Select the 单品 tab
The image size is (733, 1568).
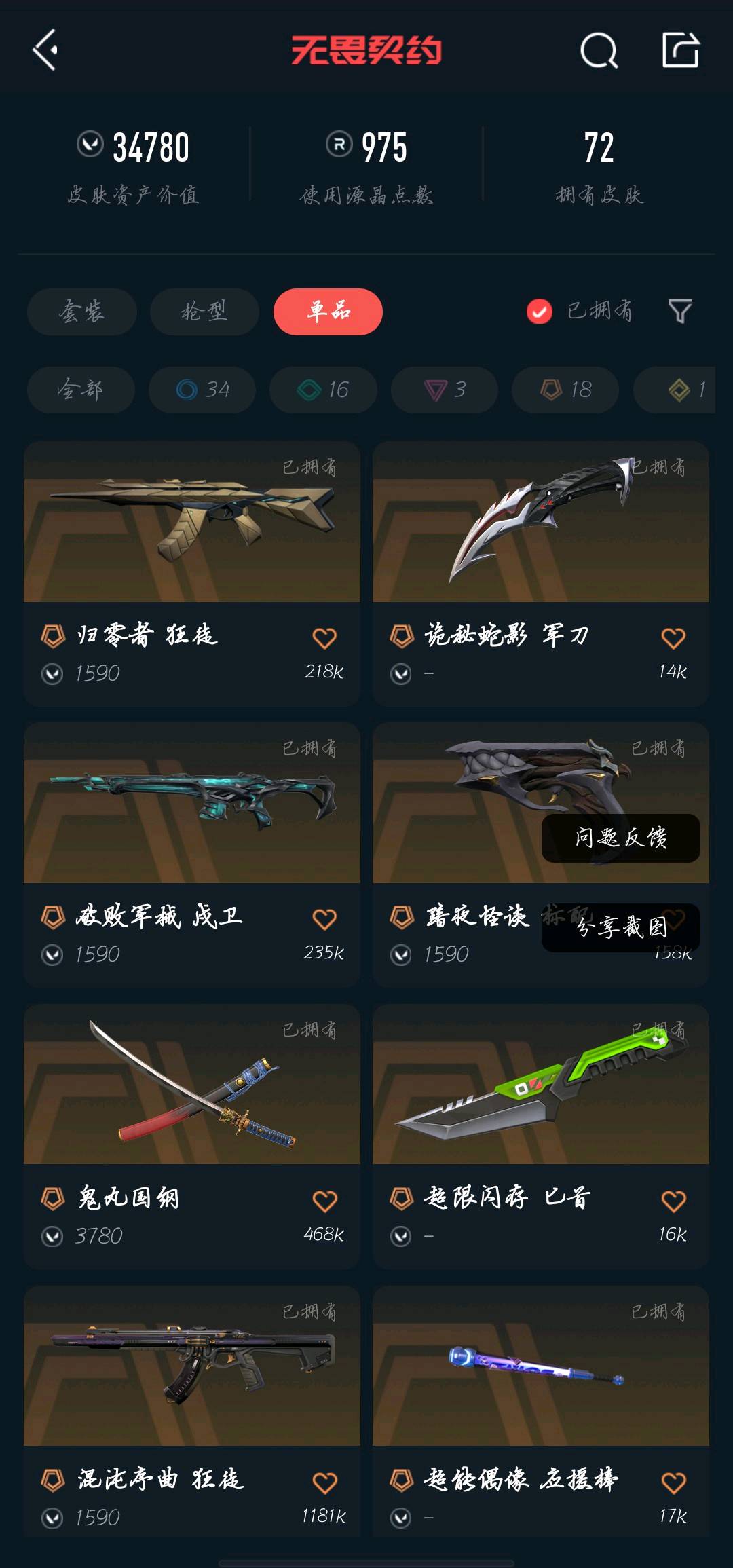(328, 312)
